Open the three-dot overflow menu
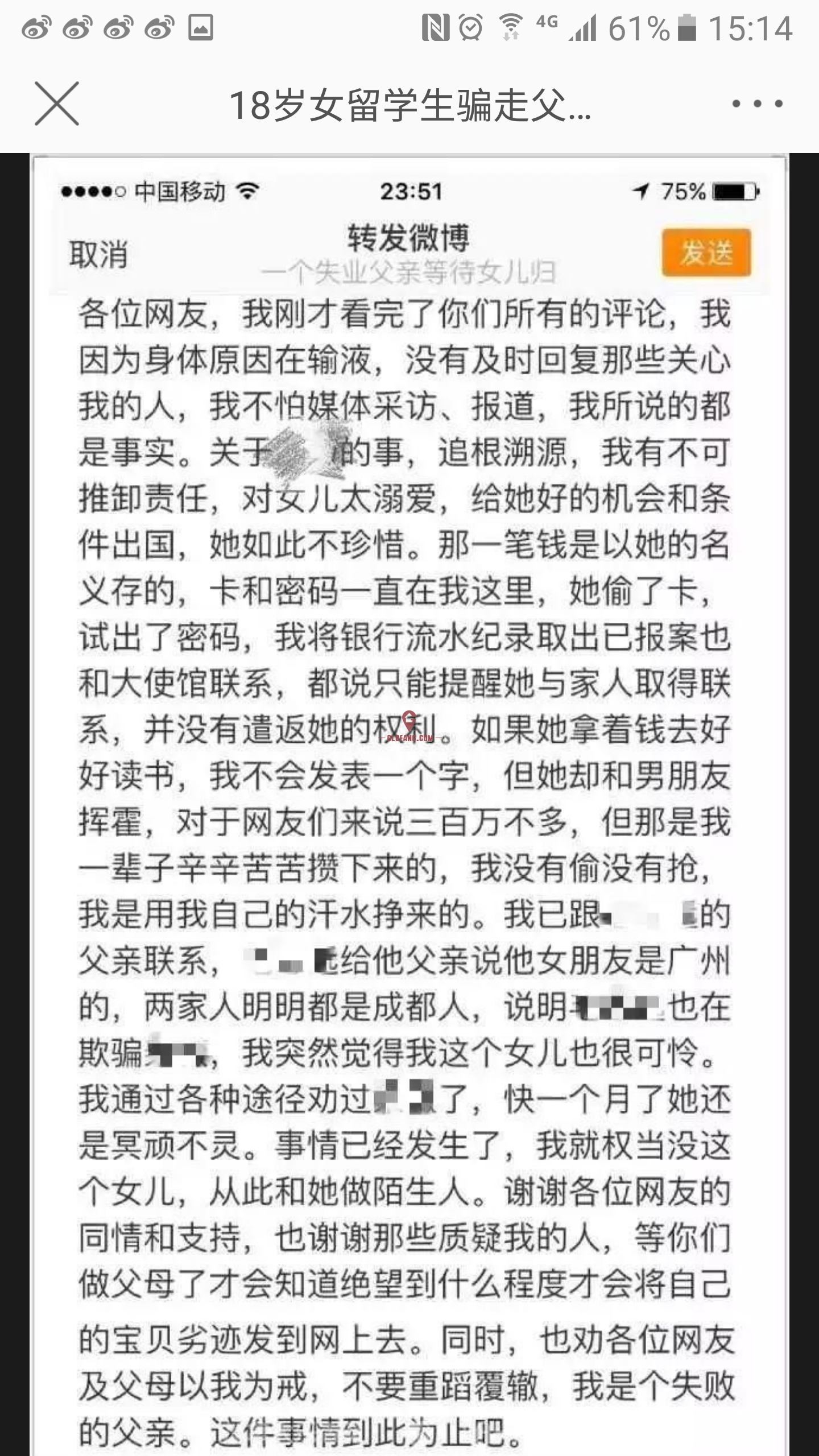This screenshot has width=819, height=1456. click(757, 104)
